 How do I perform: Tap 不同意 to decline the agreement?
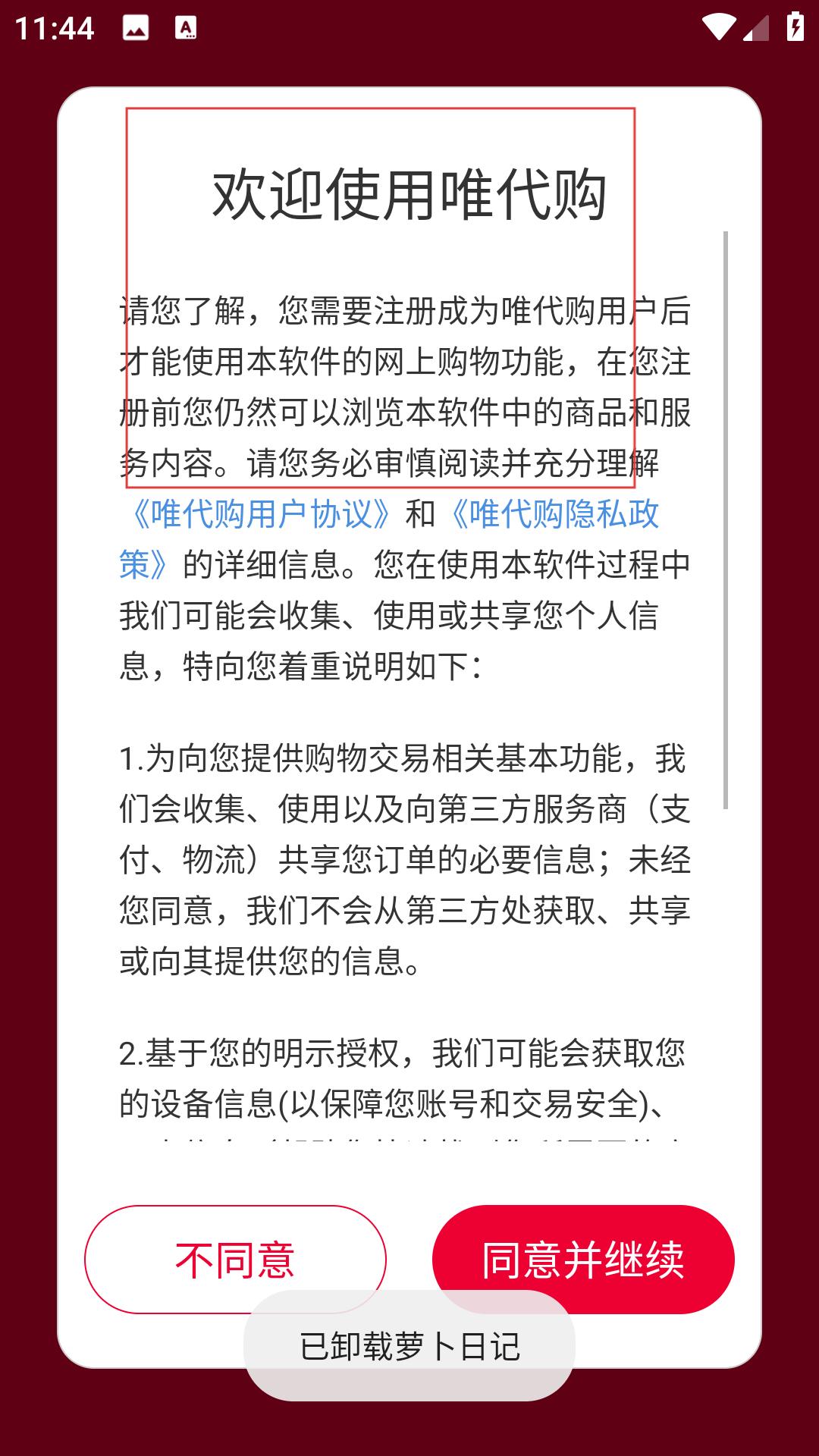(x=235, y=1259)
